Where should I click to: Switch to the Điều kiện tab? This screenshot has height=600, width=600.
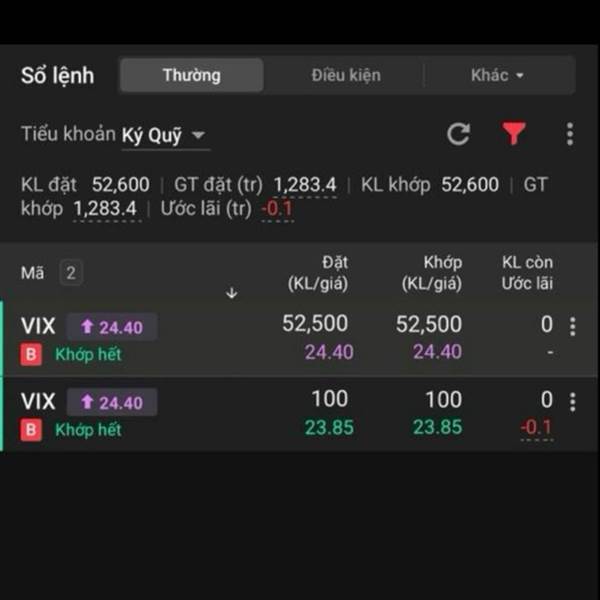coord(346,75)
